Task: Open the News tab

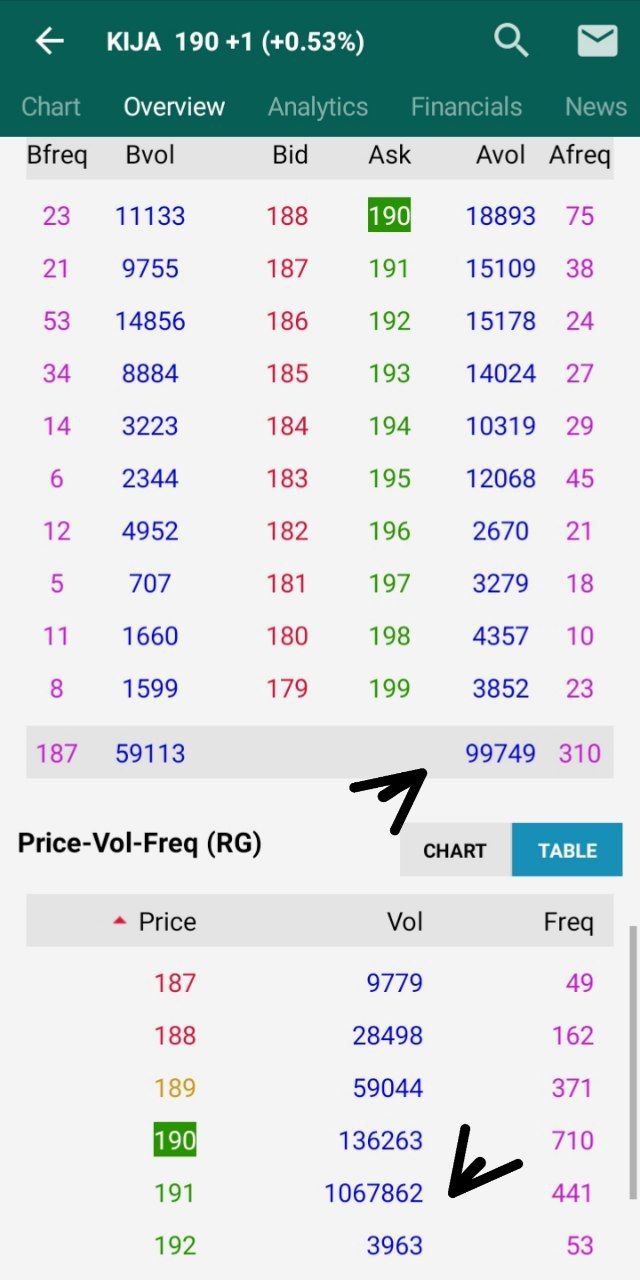Action: coord(596,107)
